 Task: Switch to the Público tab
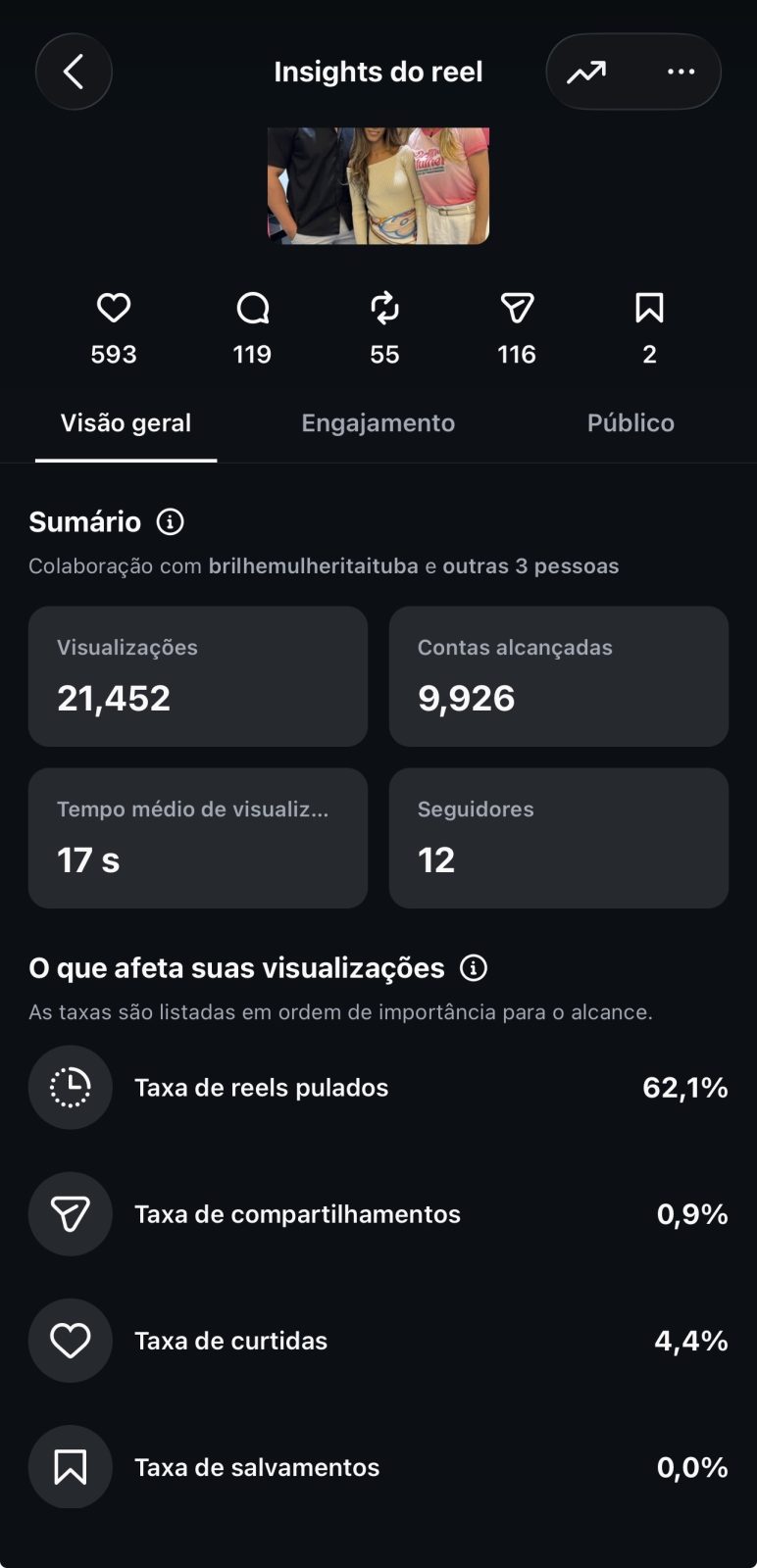tap(631, 423)
